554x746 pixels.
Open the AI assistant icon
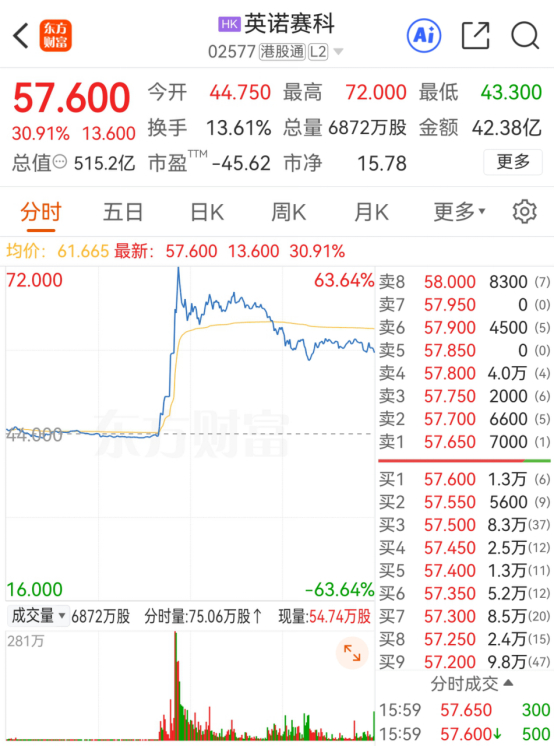424,35
